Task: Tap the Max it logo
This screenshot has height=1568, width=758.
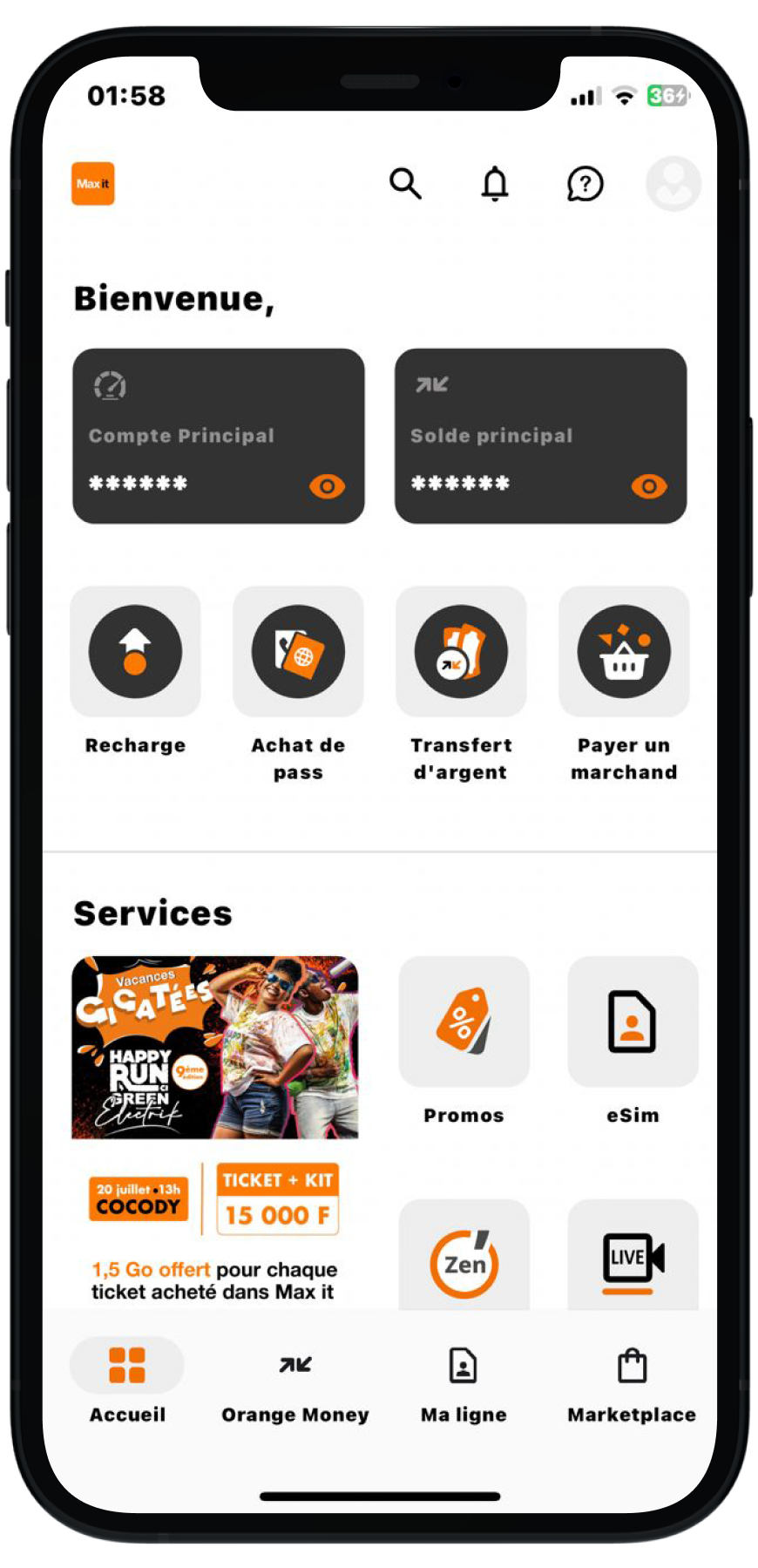Action: 93,184
